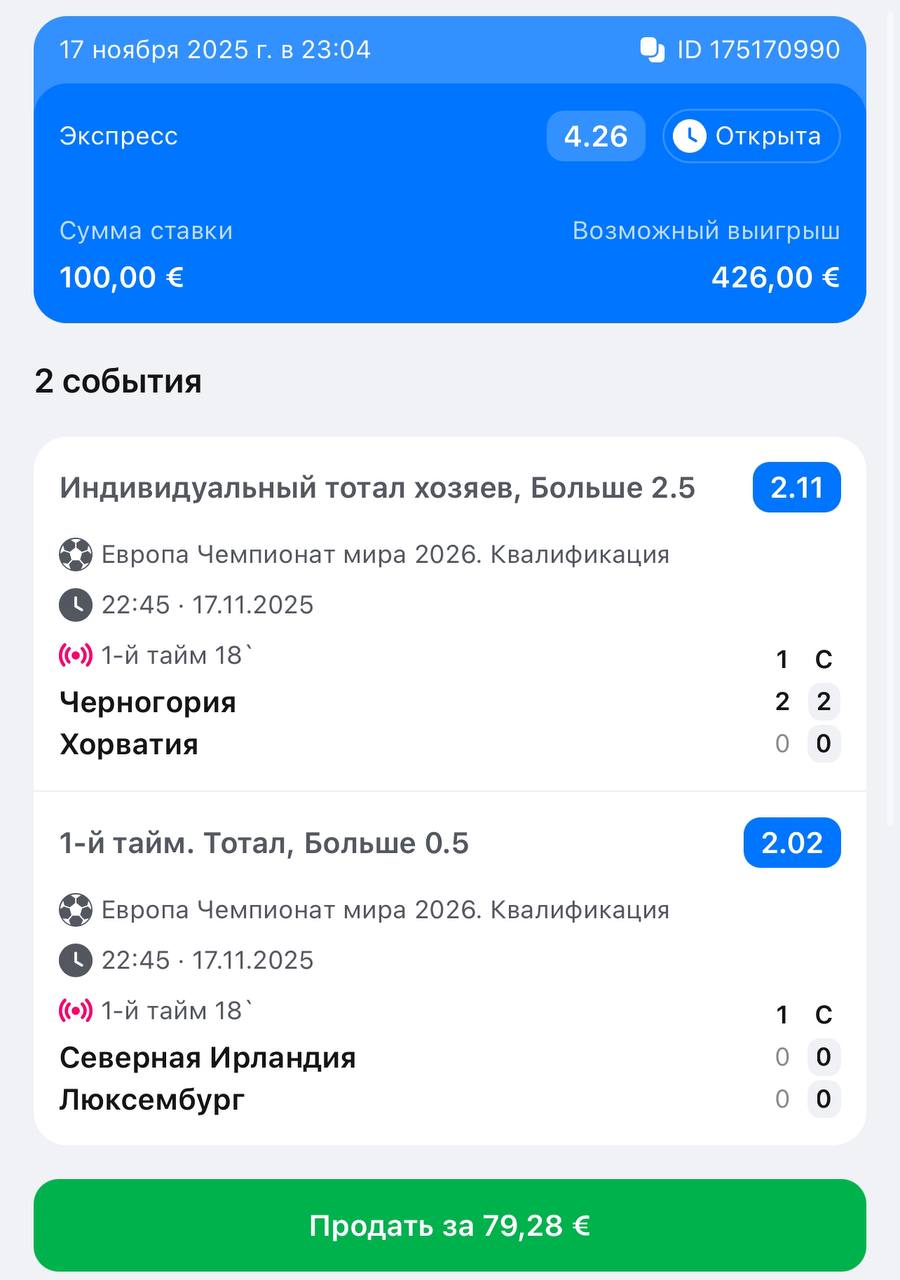Copy the bet ID 175170990
900x1280 pixels.
coord(652,50)
